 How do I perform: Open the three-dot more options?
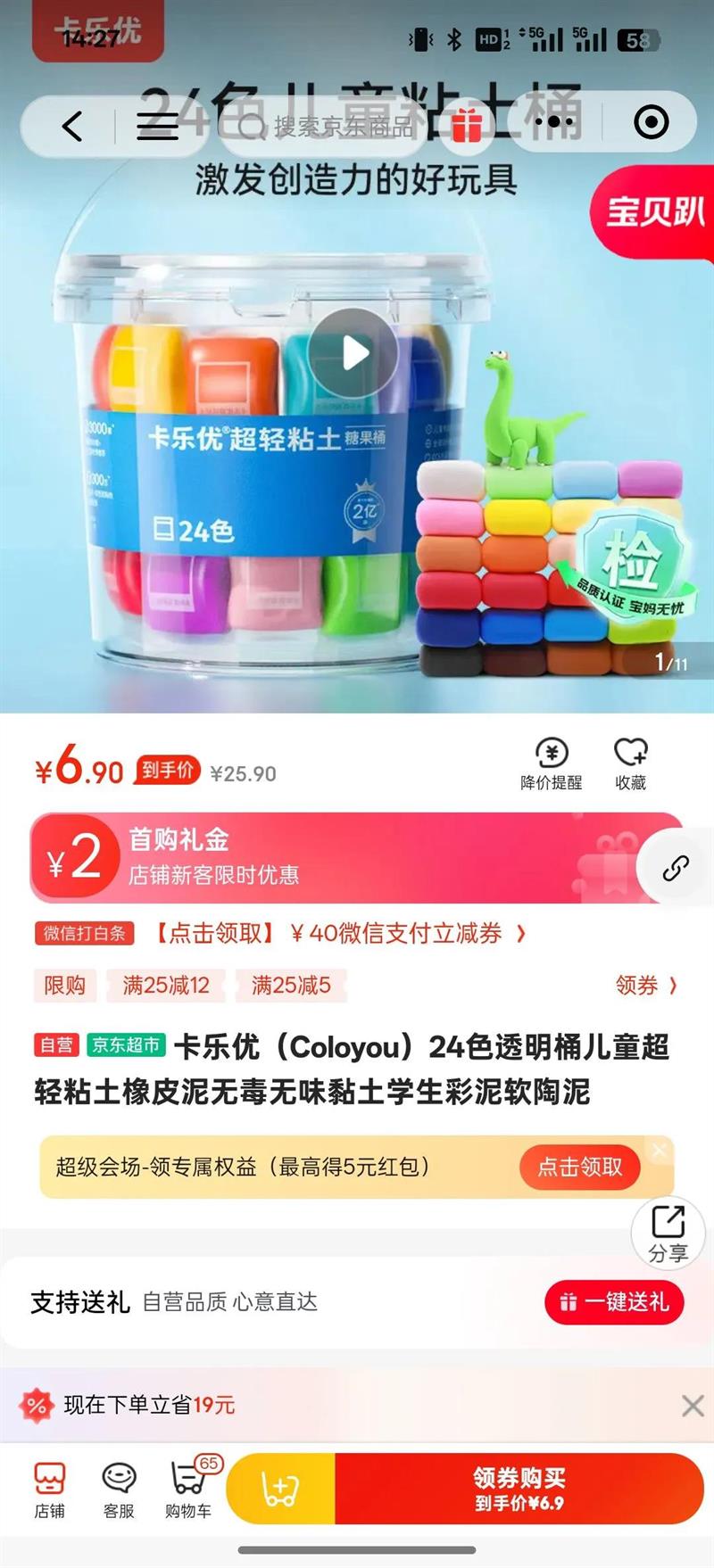[x=560, y=122]
